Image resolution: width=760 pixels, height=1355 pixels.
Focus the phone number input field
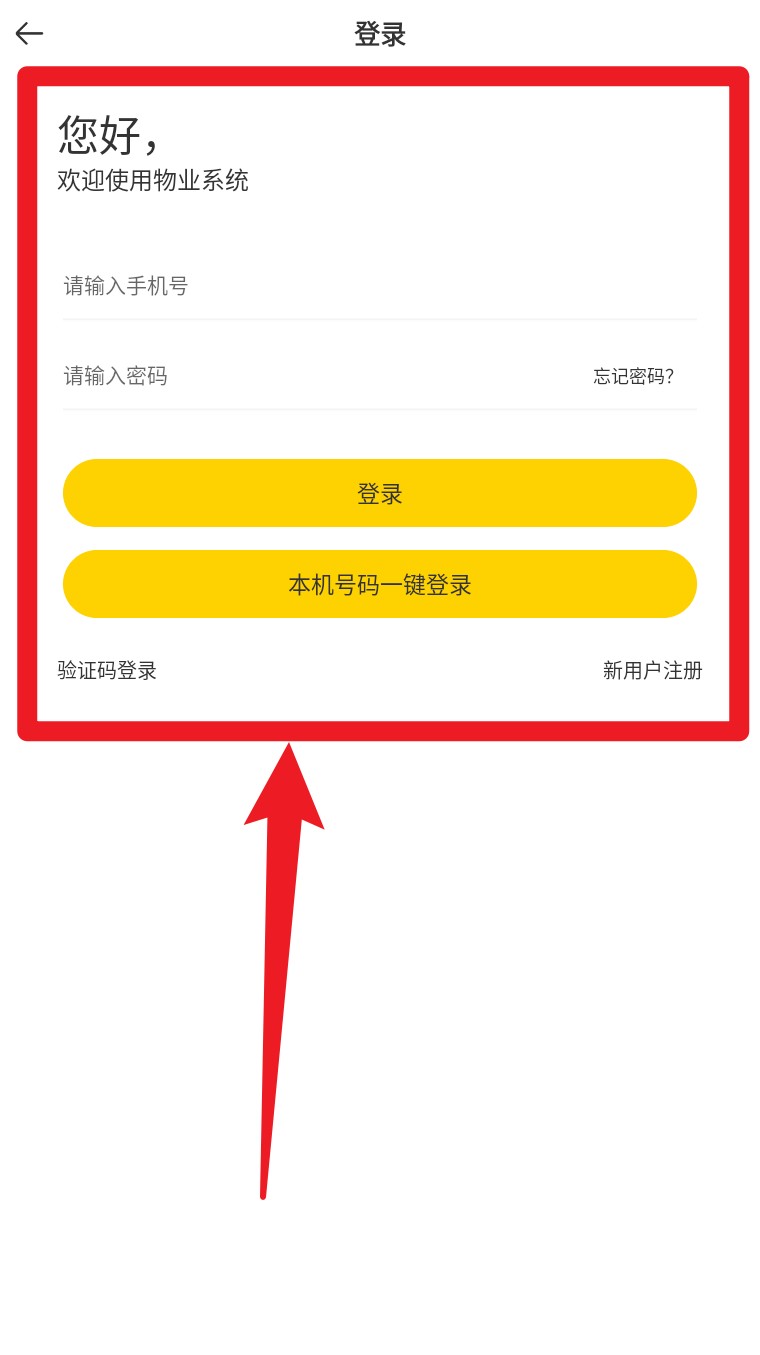[378, 287]
